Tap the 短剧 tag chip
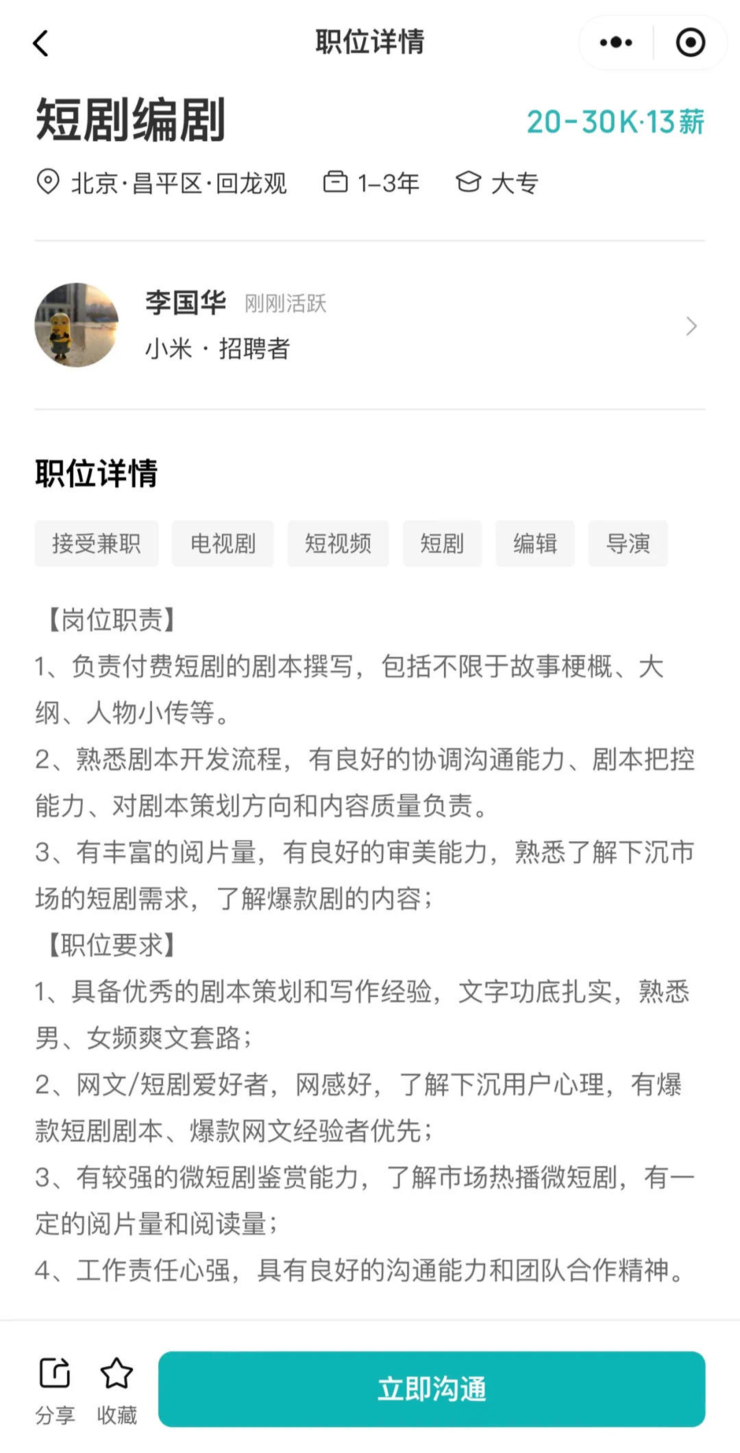The height and width of the screenshot is (1453, 740). (442, 543)
